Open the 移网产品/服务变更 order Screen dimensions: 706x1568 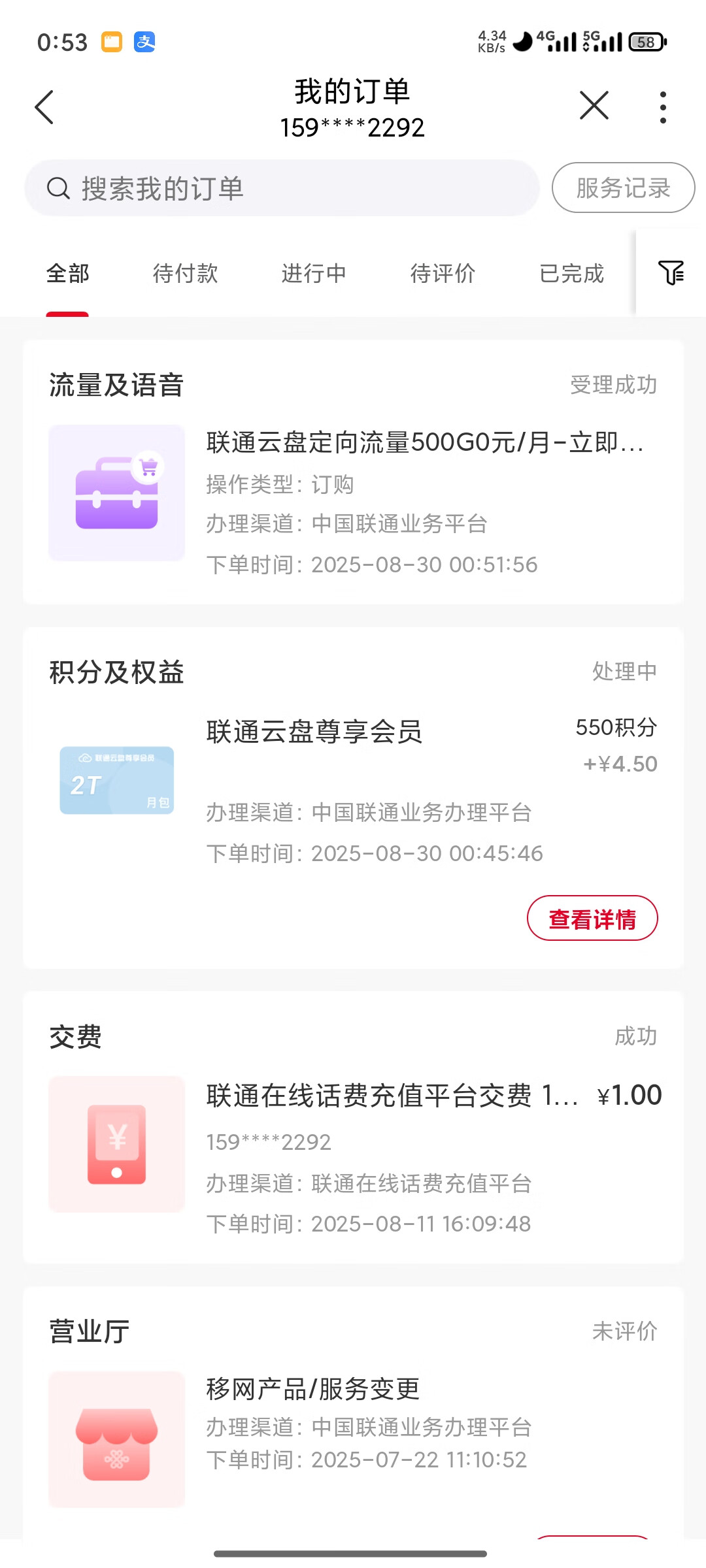(x=312, y=1389)
